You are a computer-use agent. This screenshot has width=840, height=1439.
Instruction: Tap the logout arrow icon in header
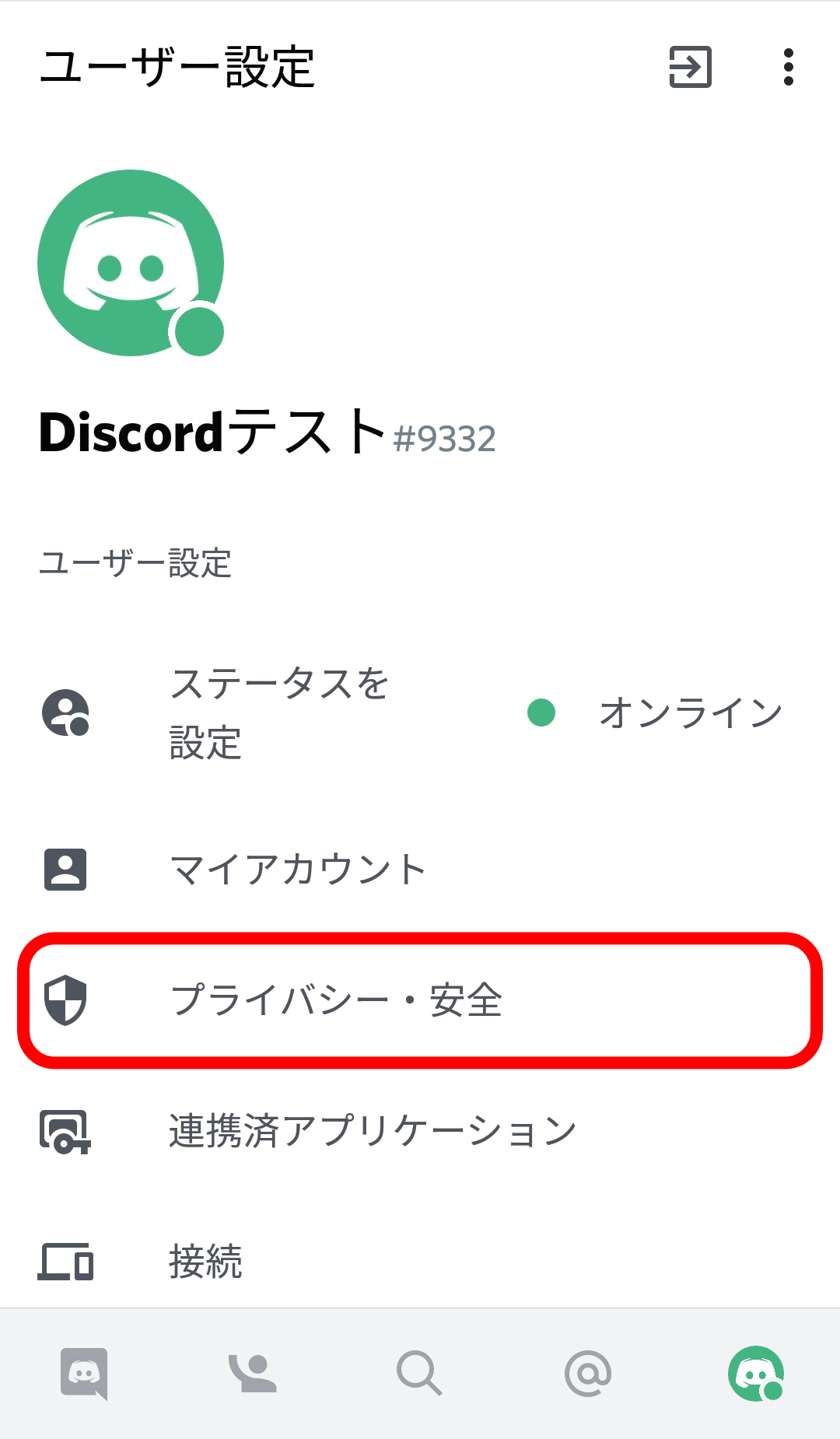coord(689,68)
